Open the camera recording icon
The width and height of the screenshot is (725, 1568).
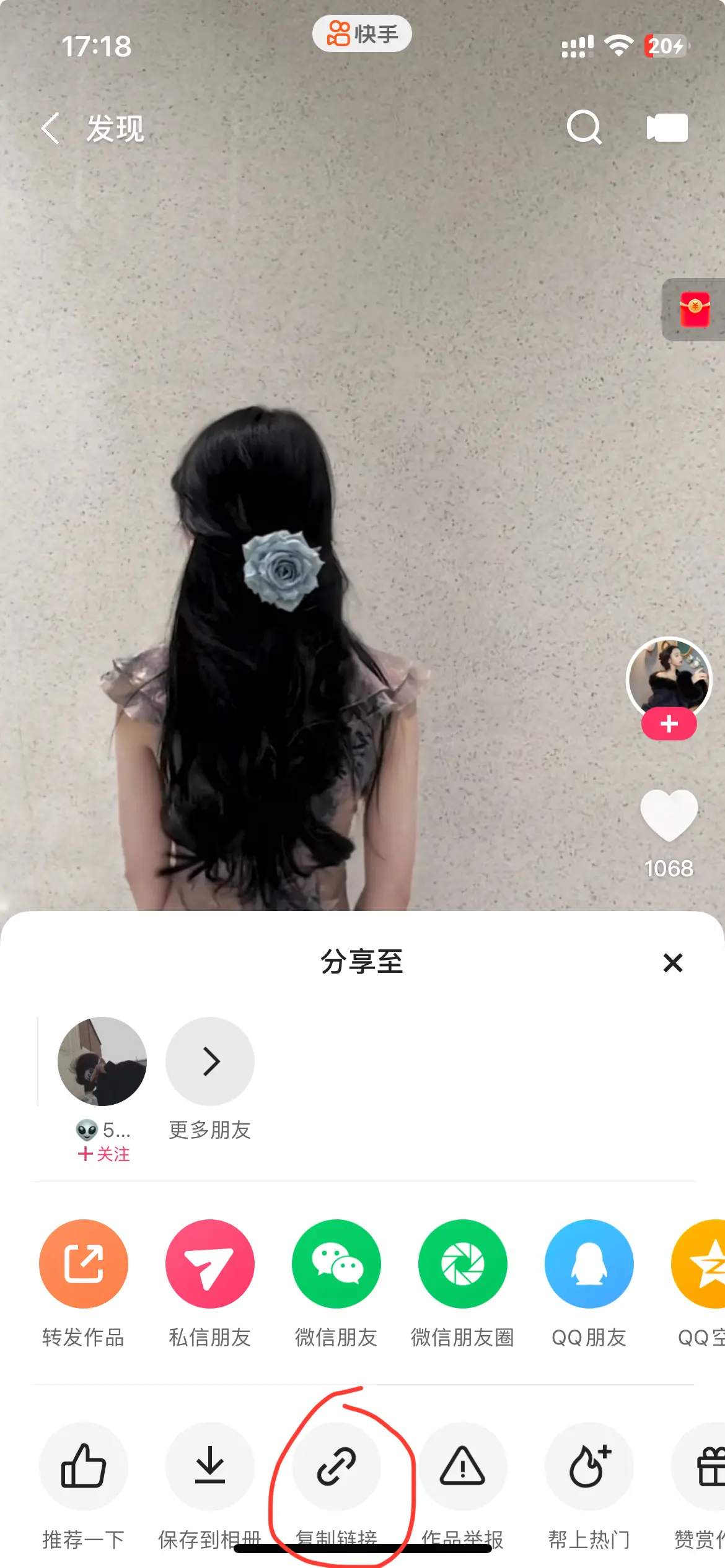pyautogui.click(x=667, y=128)
